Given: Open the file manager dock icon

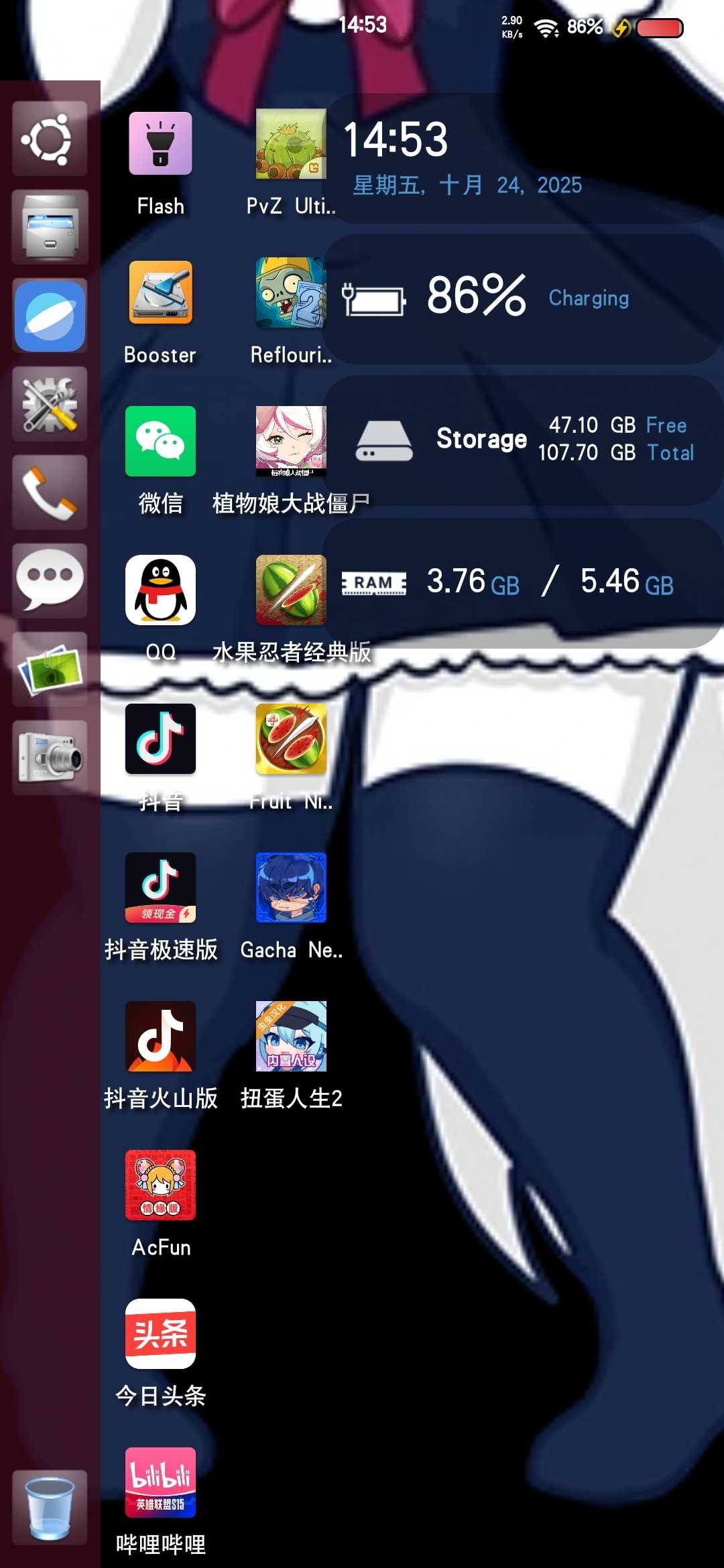Looking at the screenshot, I should 50,227.
